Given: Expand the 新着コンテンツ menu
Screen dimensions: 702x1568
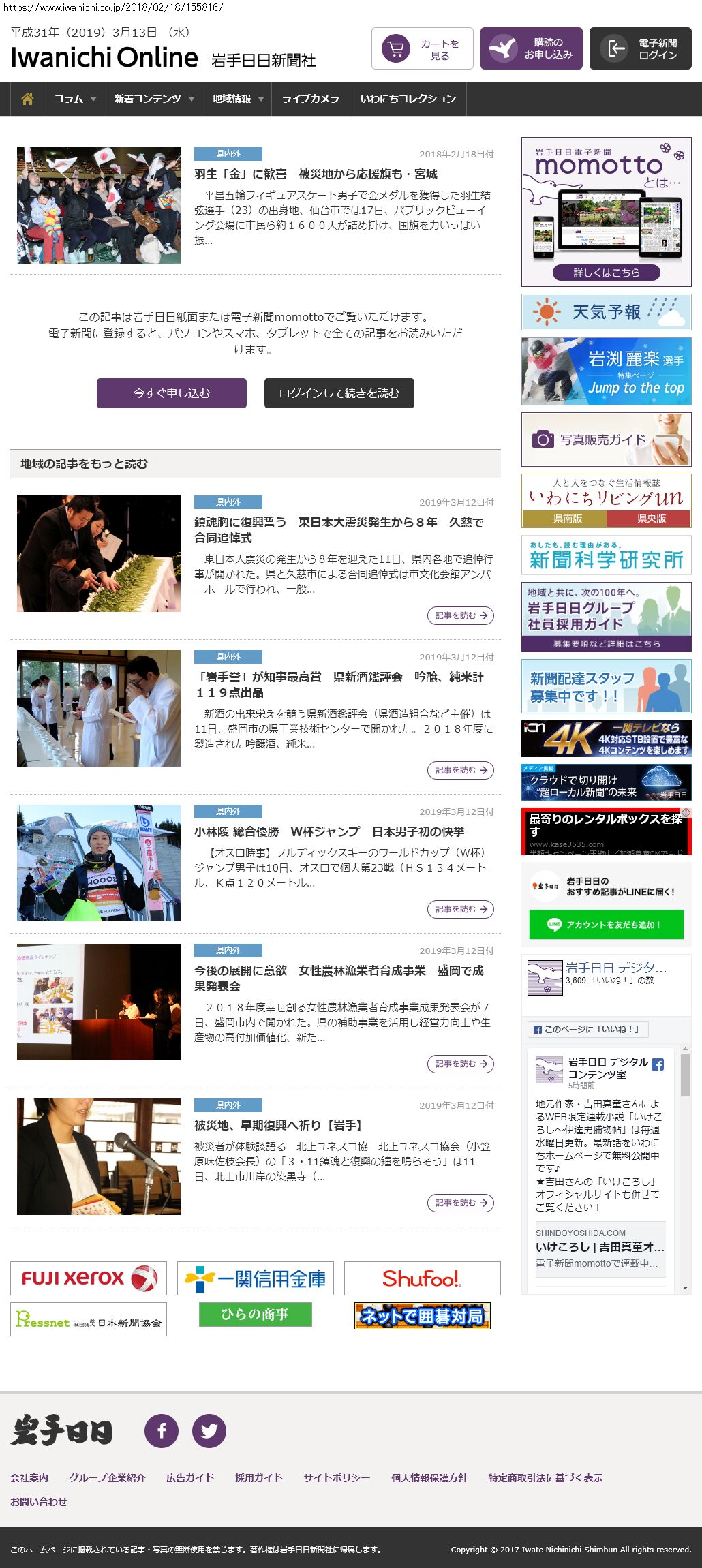Looking at the screenshot, I should pos(153,99).
